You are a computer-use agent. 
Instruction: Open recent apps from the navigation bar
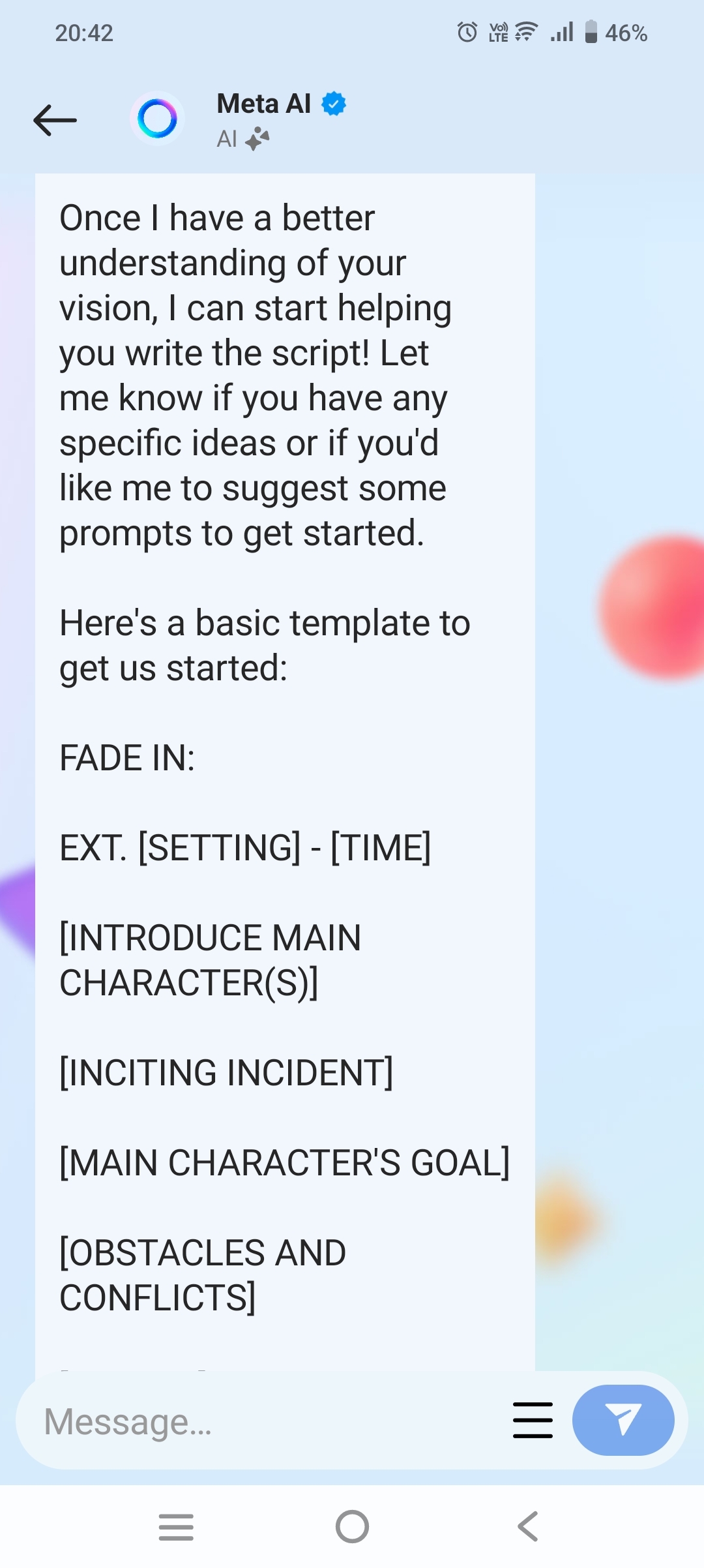[176, 1527]
